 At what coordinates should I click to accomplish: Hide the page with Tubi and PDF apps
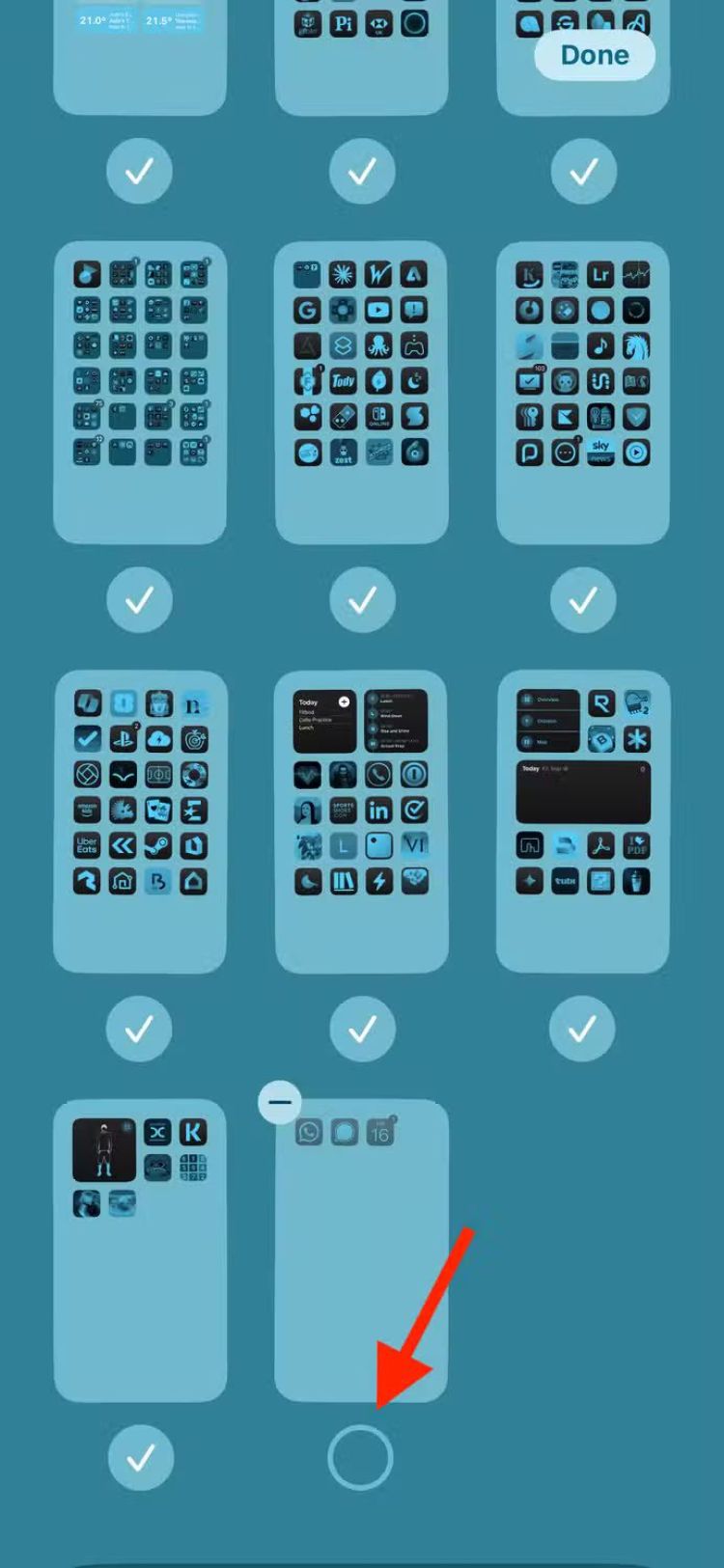tap(582, 1029)
